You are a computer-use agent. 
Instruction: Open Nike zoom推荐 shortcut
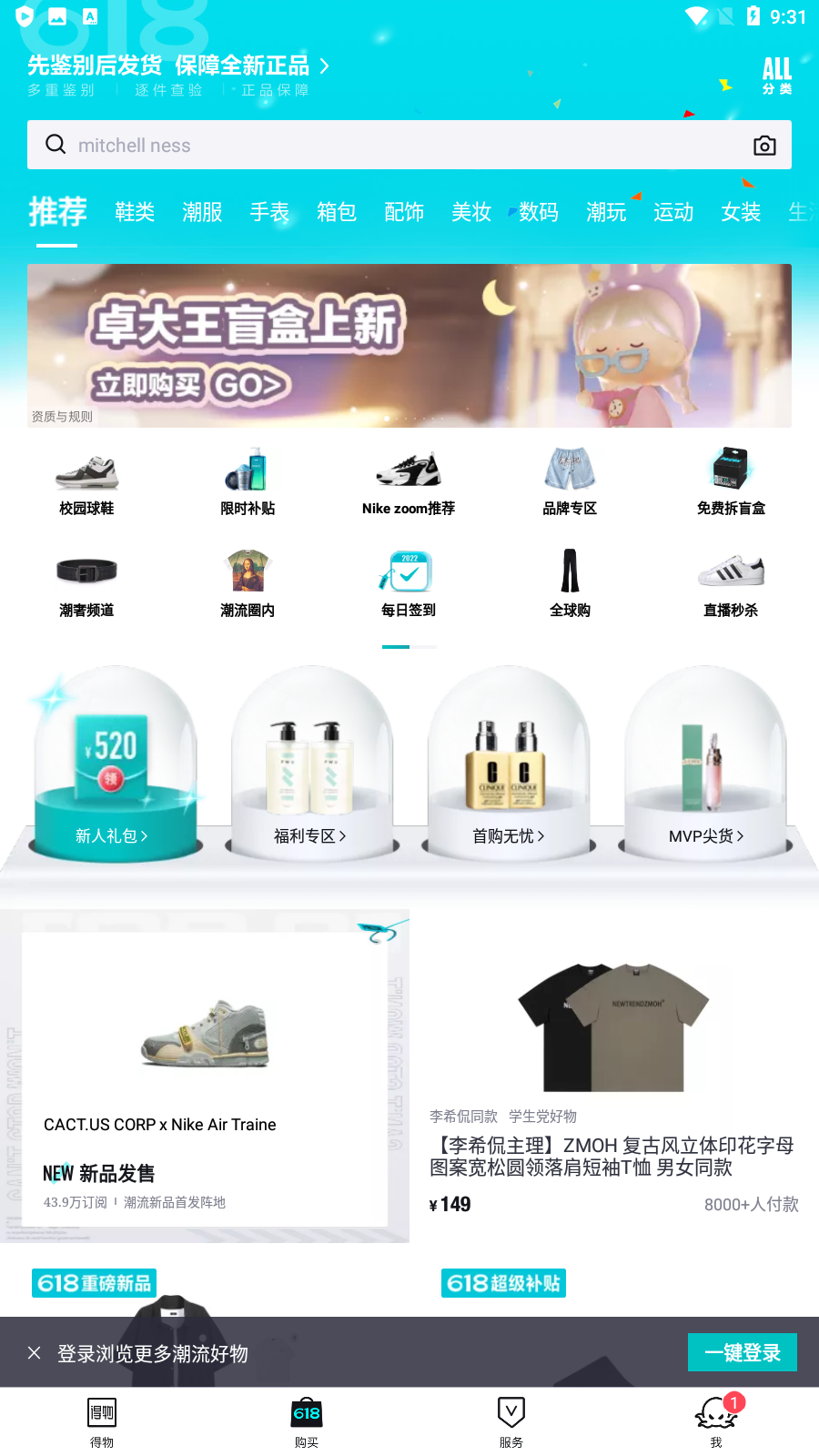[x=409, y=482]
